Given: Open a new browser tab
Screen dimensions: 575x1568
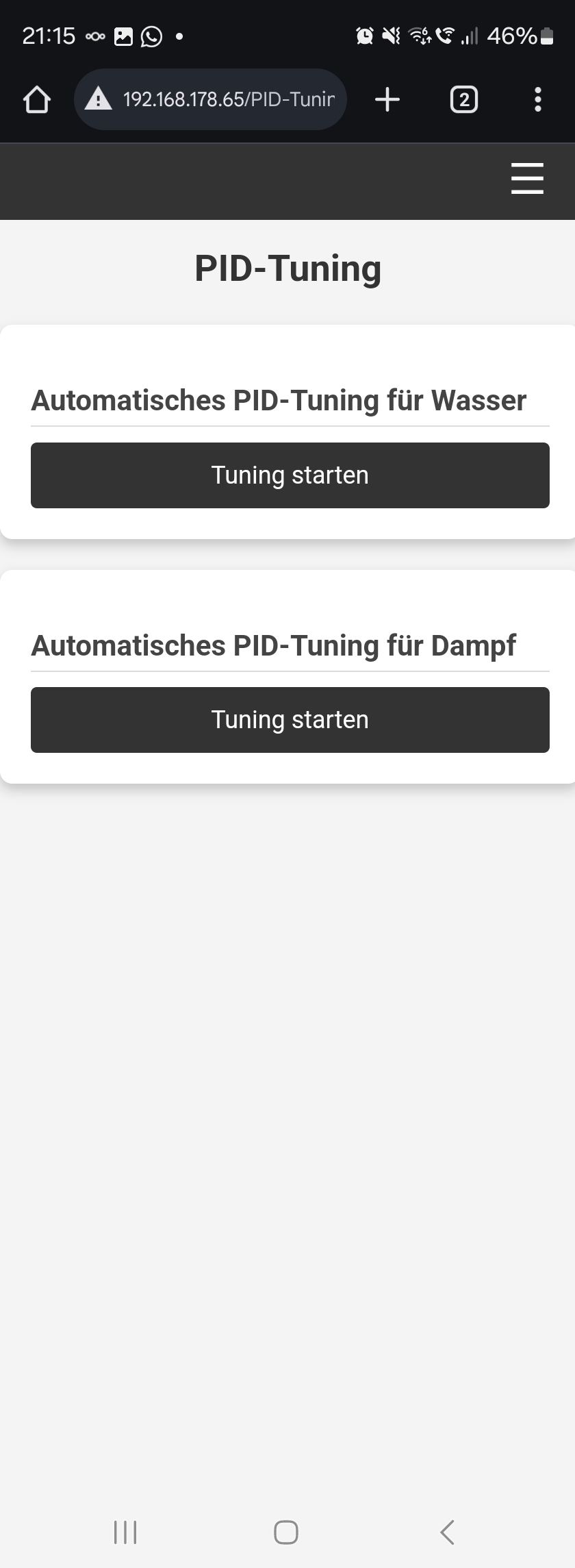Looking at the screenshot, I should click(387, 100).
